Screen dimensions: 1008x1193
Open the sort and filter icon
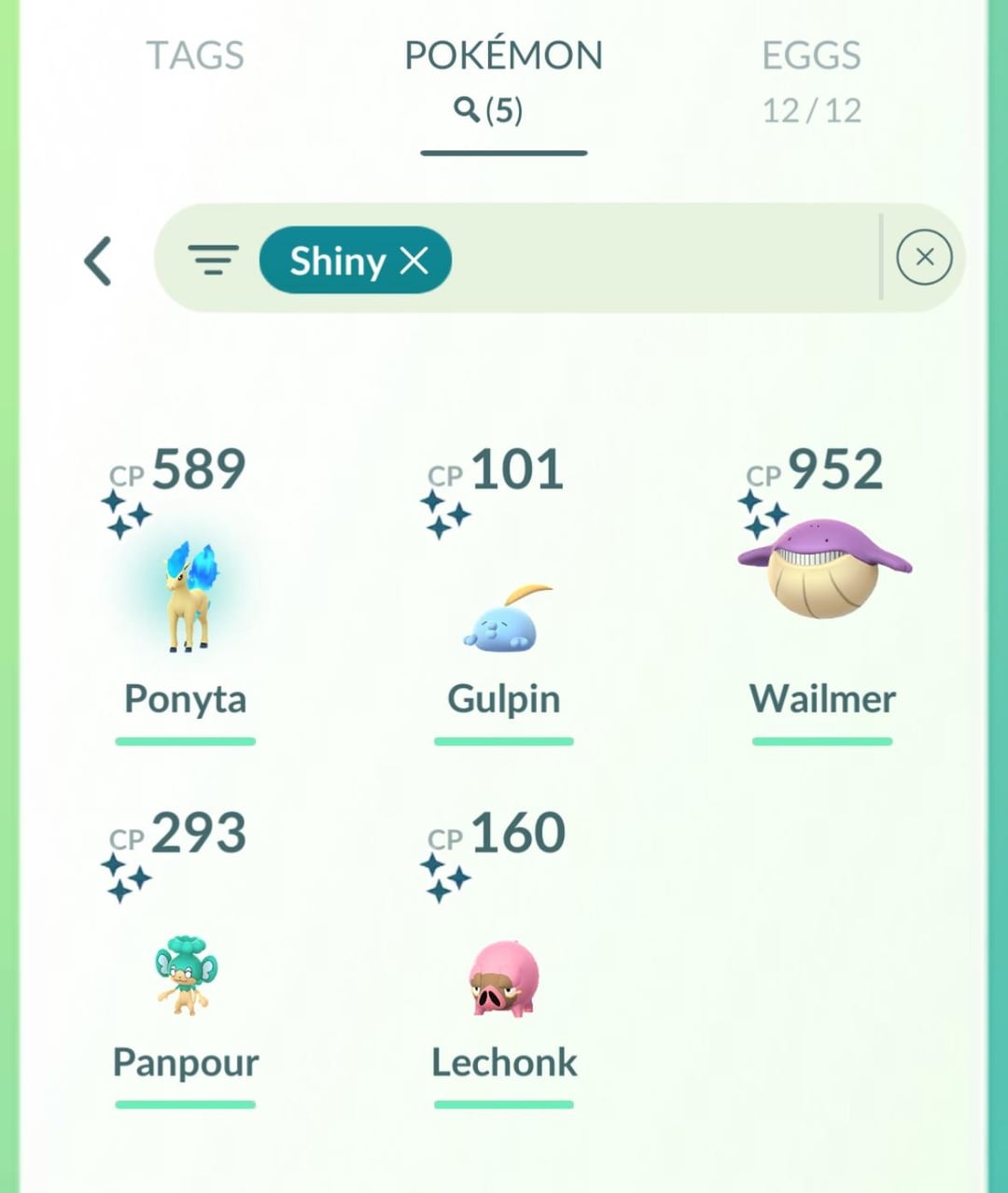[213, 260]
